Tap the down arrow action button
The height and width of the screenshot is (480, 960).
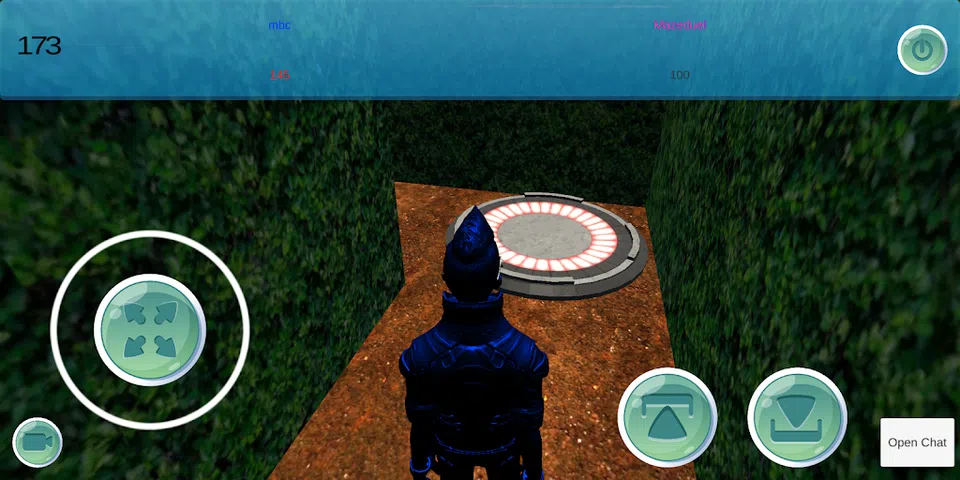point(797,417)
